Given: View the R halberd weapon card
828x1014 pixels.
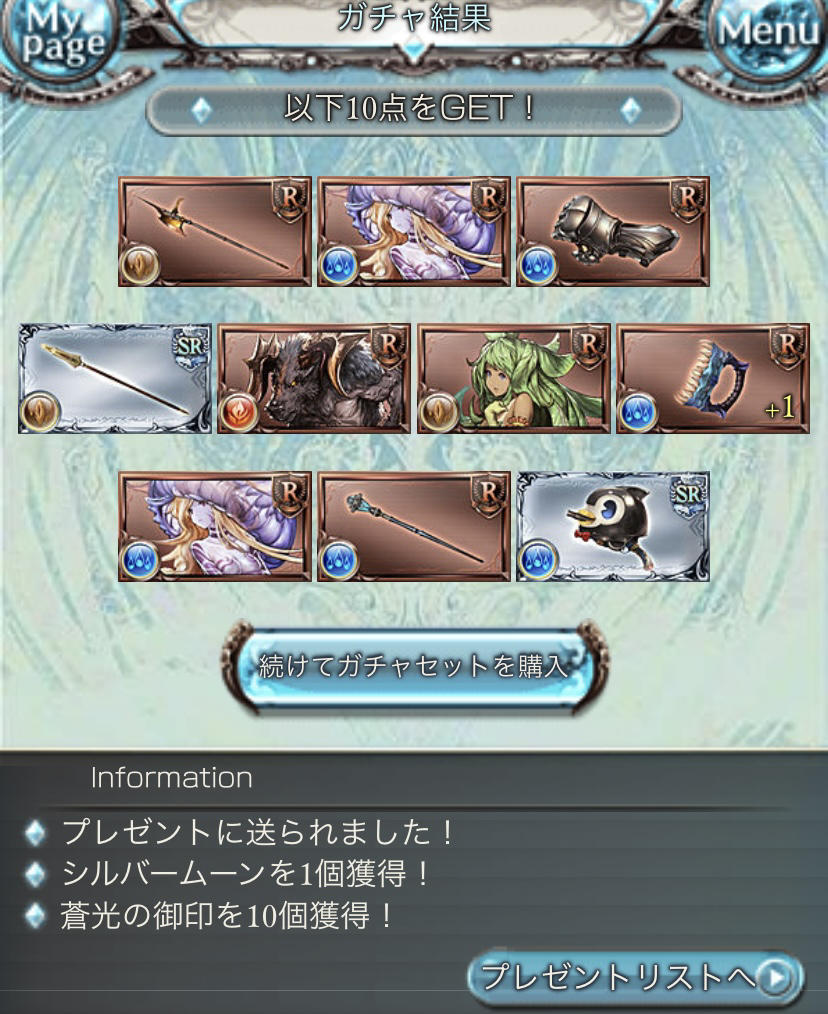Looking at the screenshot, I should [x=215, y=232].
